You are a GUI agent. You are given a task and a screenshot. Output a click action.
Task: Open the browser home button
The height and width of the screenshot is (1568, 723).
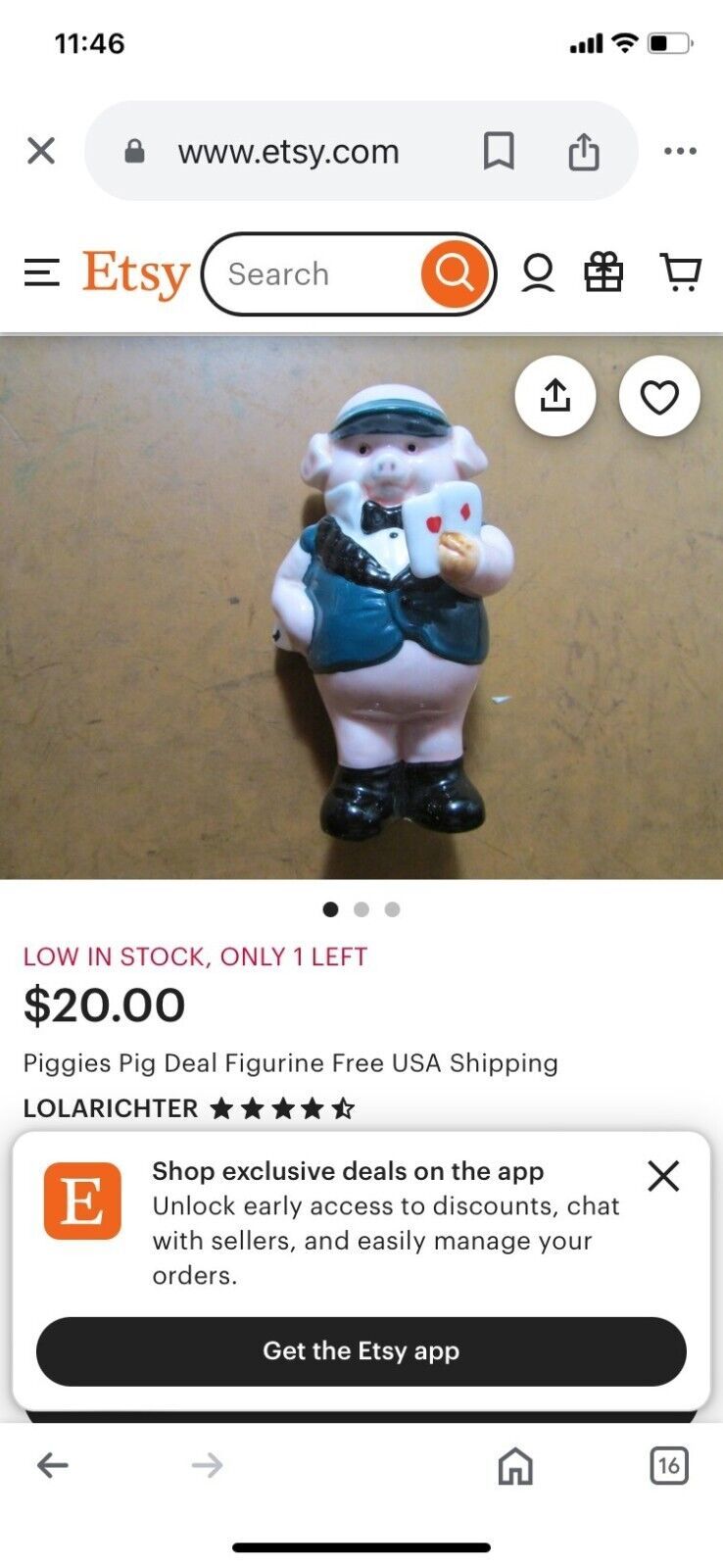pyautogui.click(x=515, y=1466)
